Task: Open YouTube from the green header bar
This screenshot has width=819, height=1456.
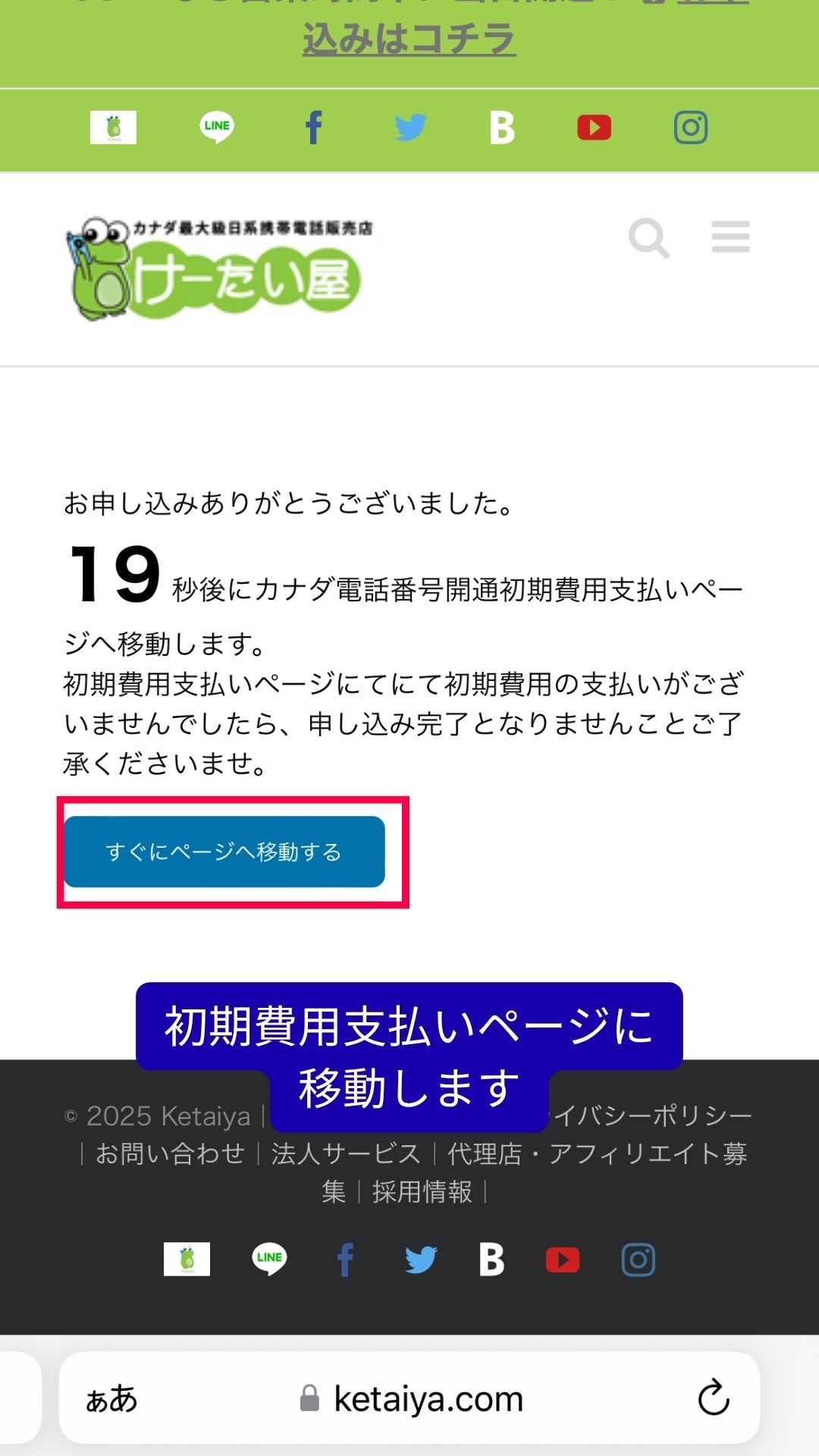Action: coord(594,127)
